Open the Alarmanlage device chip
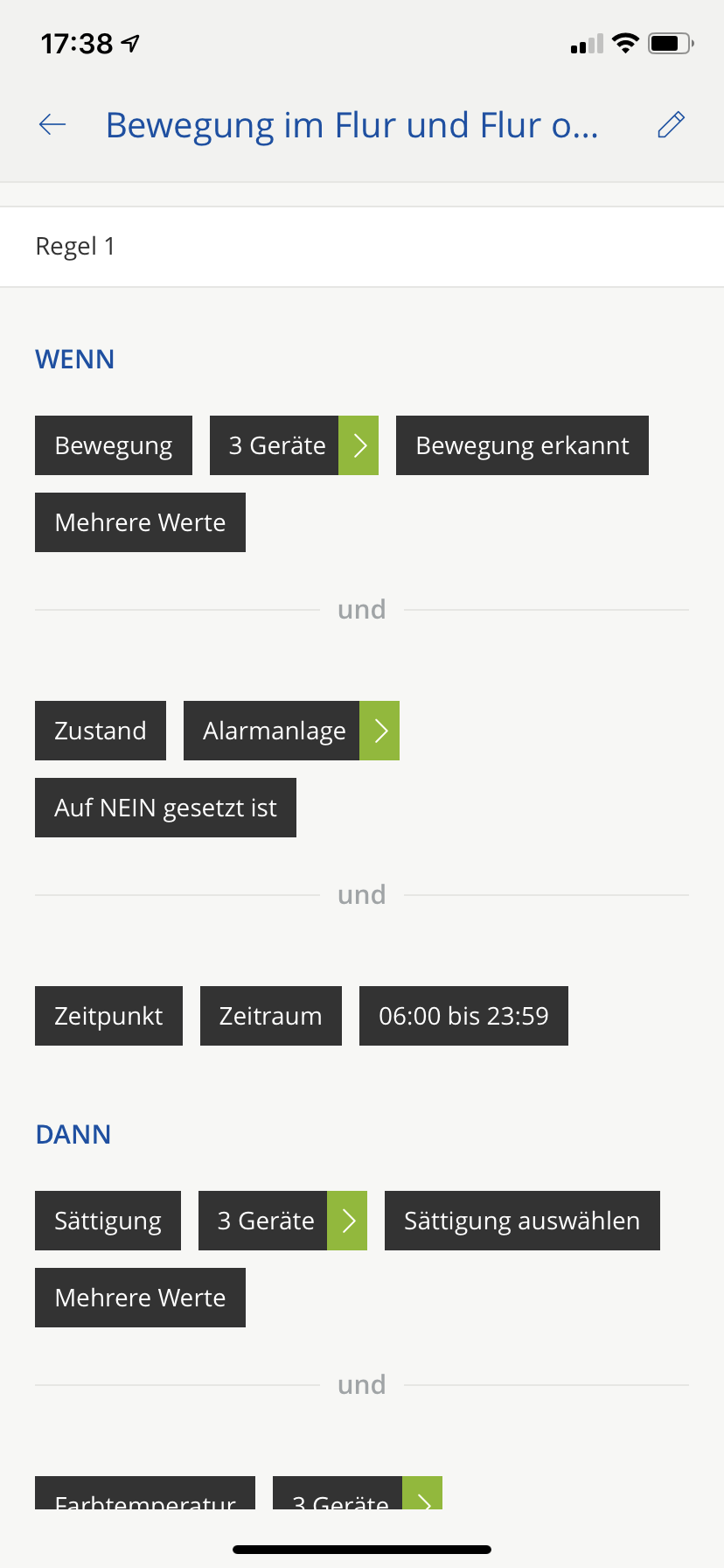The height and width of the screenshot is (1568, 724). 379,731
